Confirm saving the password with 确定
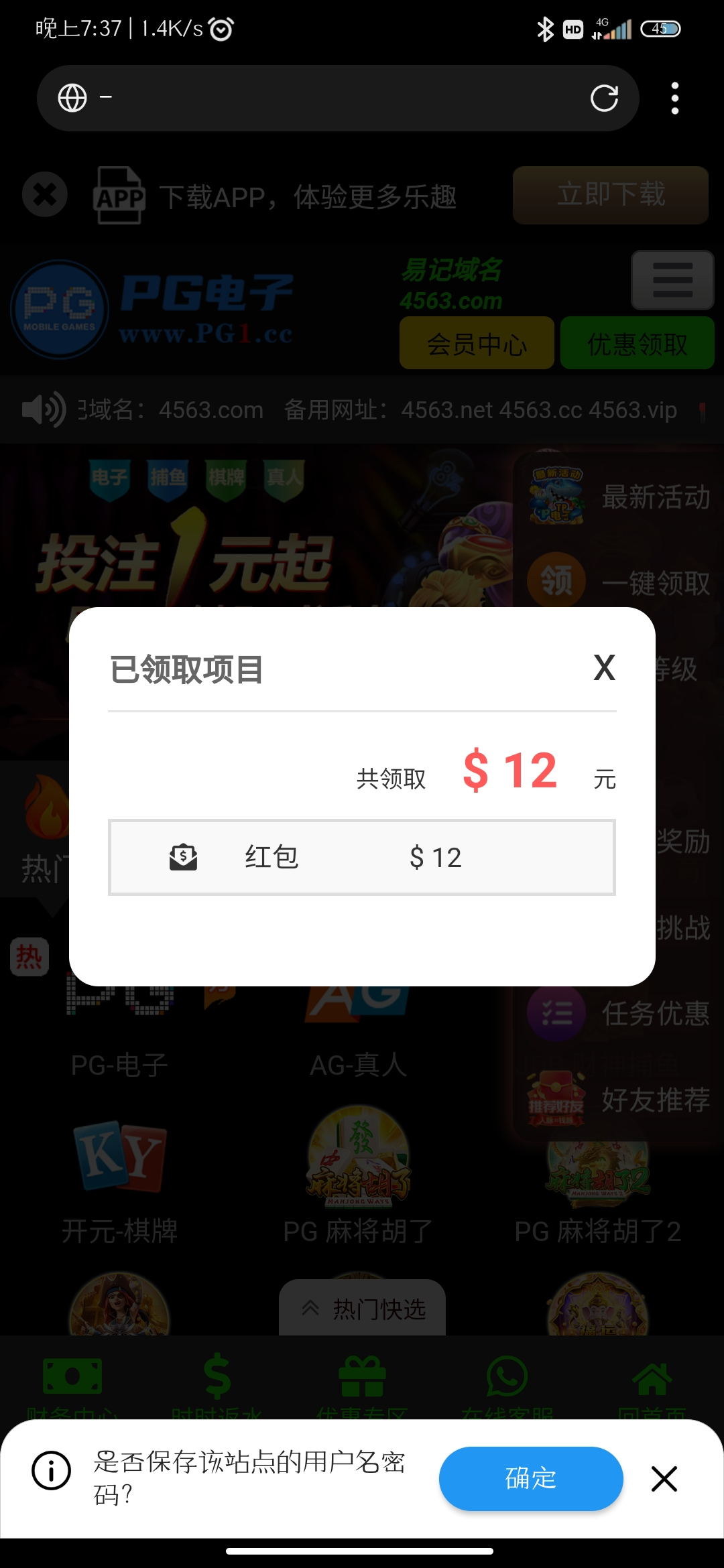The height and width of the screenshot is (1568, 724). click(x=530, y=1478)
